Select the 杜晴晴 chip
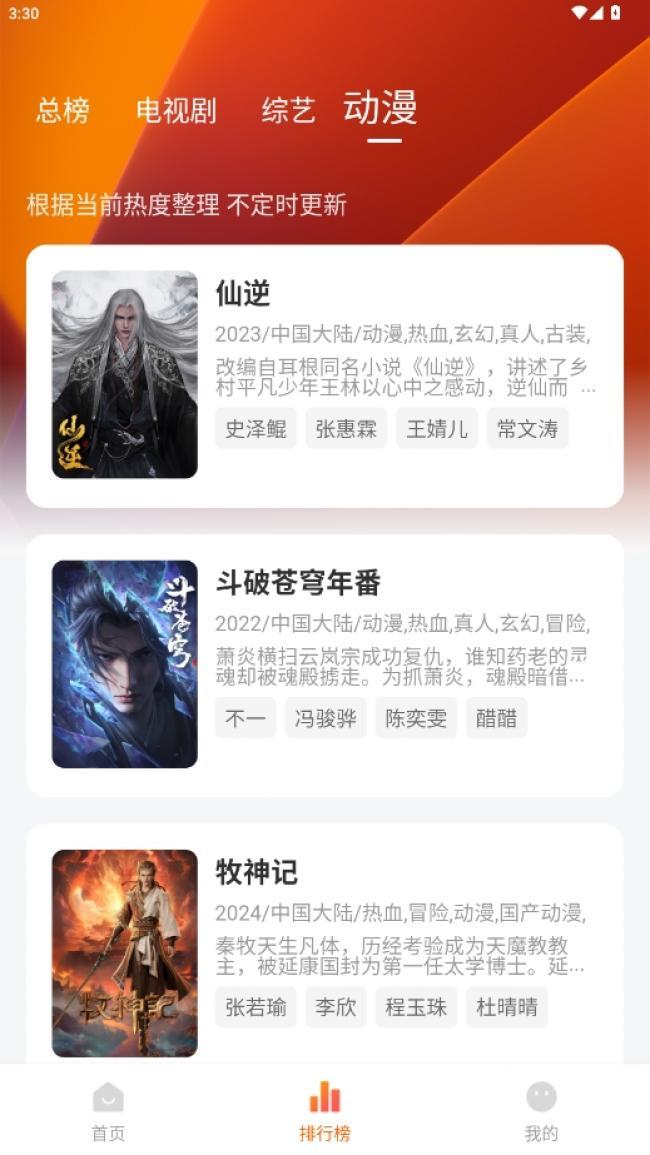The width and height of the screenshot is (650, 1155). pos(507,1007)
